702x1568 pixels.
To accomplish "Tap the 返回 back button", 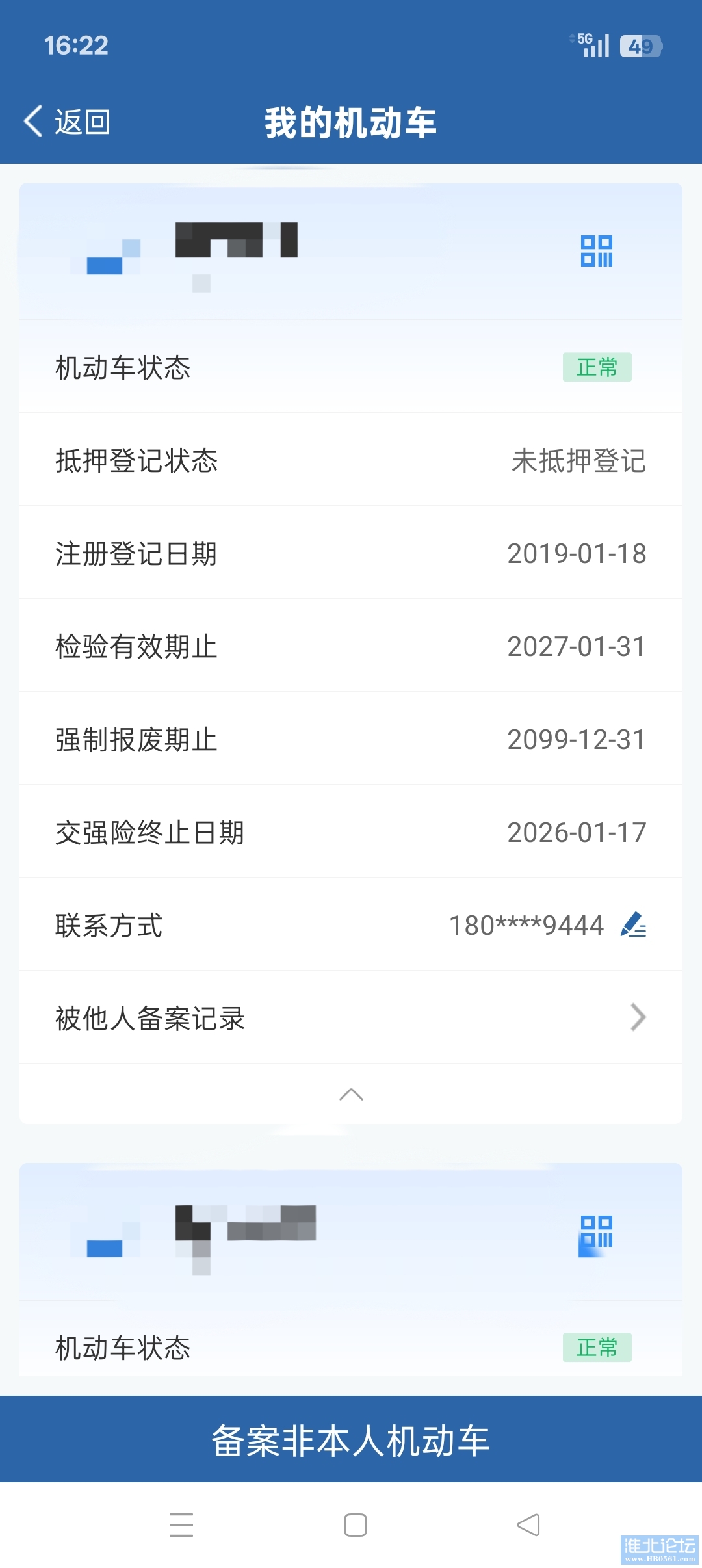I will point(68,122).
